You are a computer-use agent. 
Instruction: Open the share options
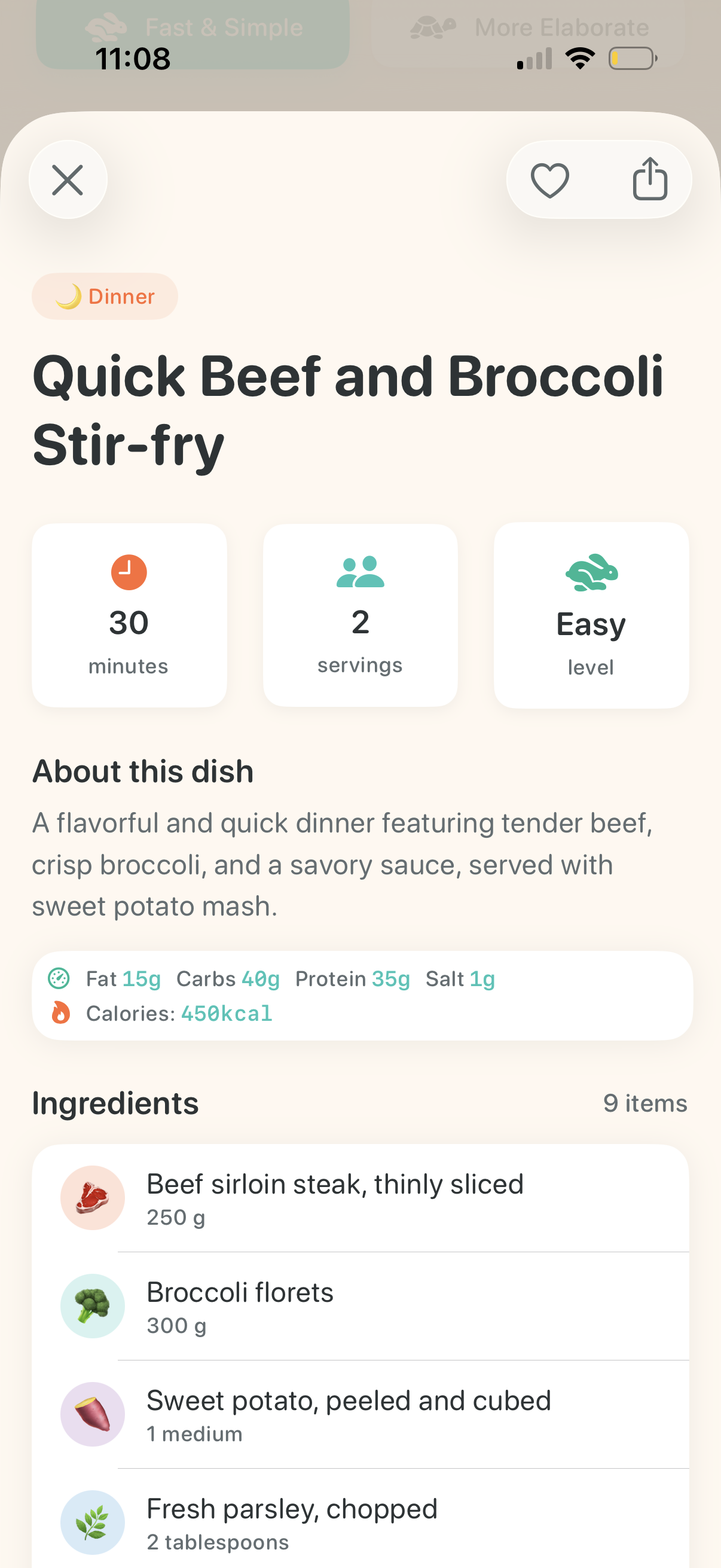(x=649, y=178)
